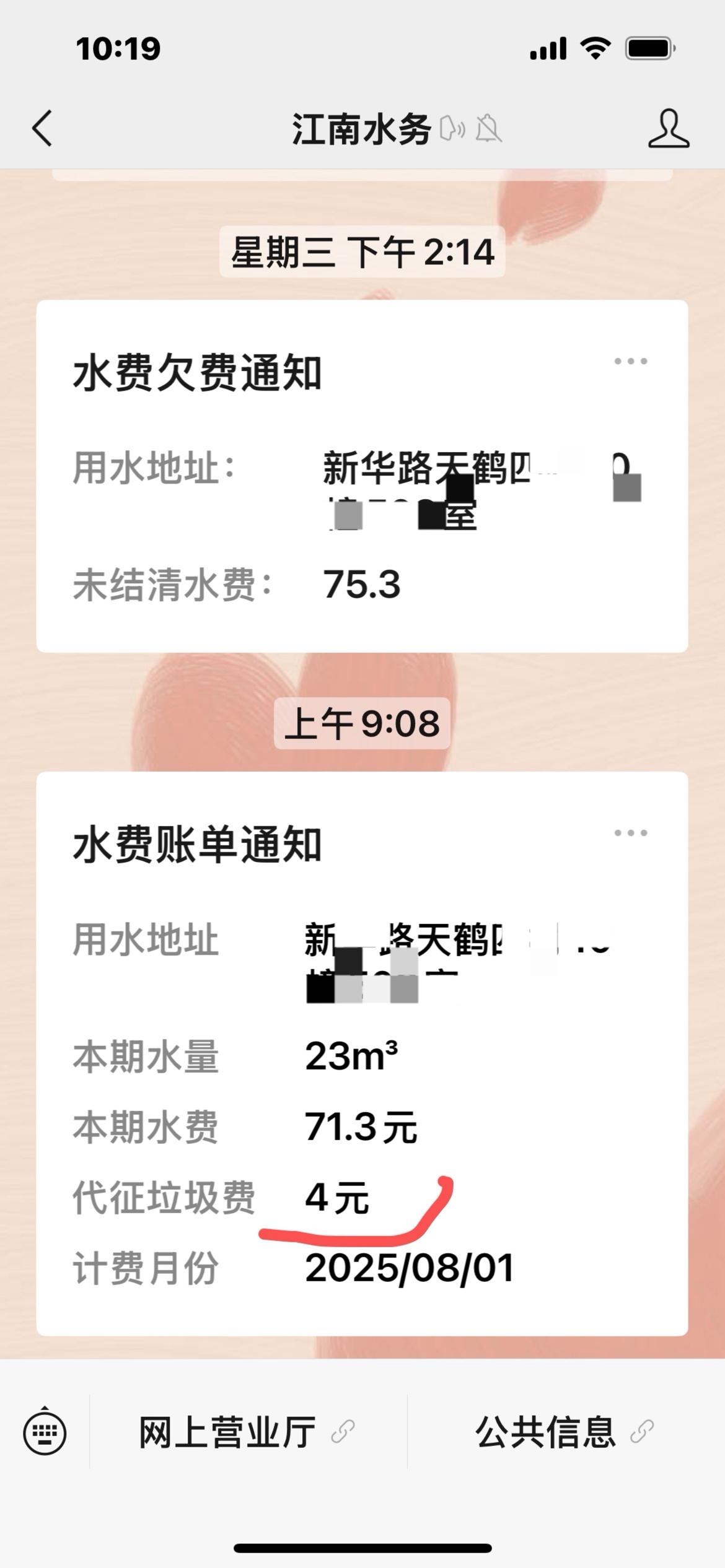Switch to keyboard input mode
The width and height of the screenshot is (725, 1568).
tap(45, 1432)
